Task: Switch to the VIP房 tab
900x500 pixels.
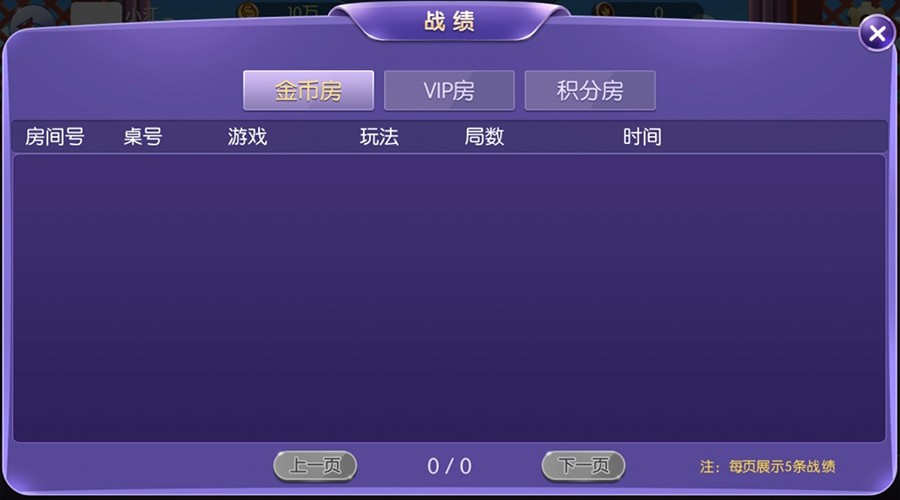Action: point(449,91)
